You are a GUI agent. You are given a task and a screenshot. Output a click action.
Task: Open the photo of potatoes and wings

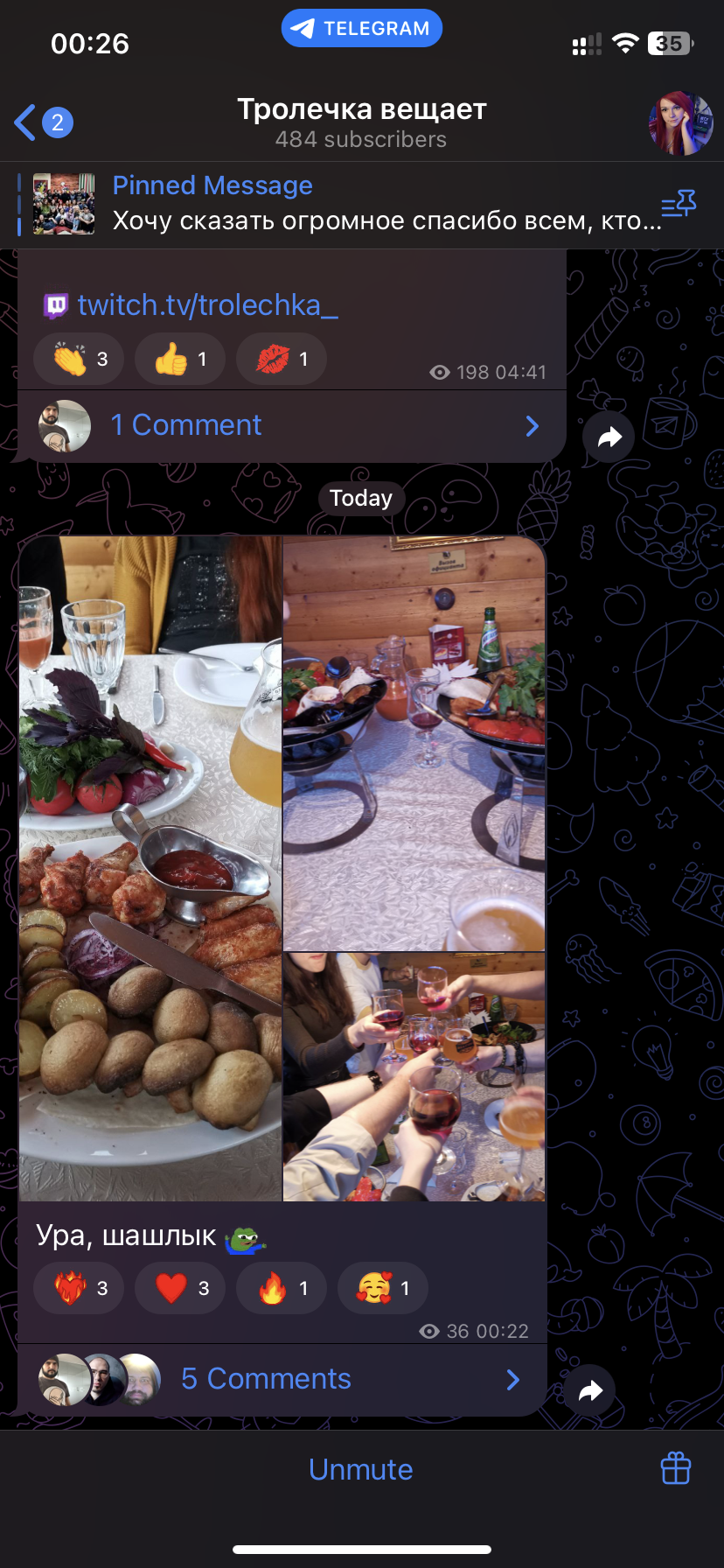(150, 868)
